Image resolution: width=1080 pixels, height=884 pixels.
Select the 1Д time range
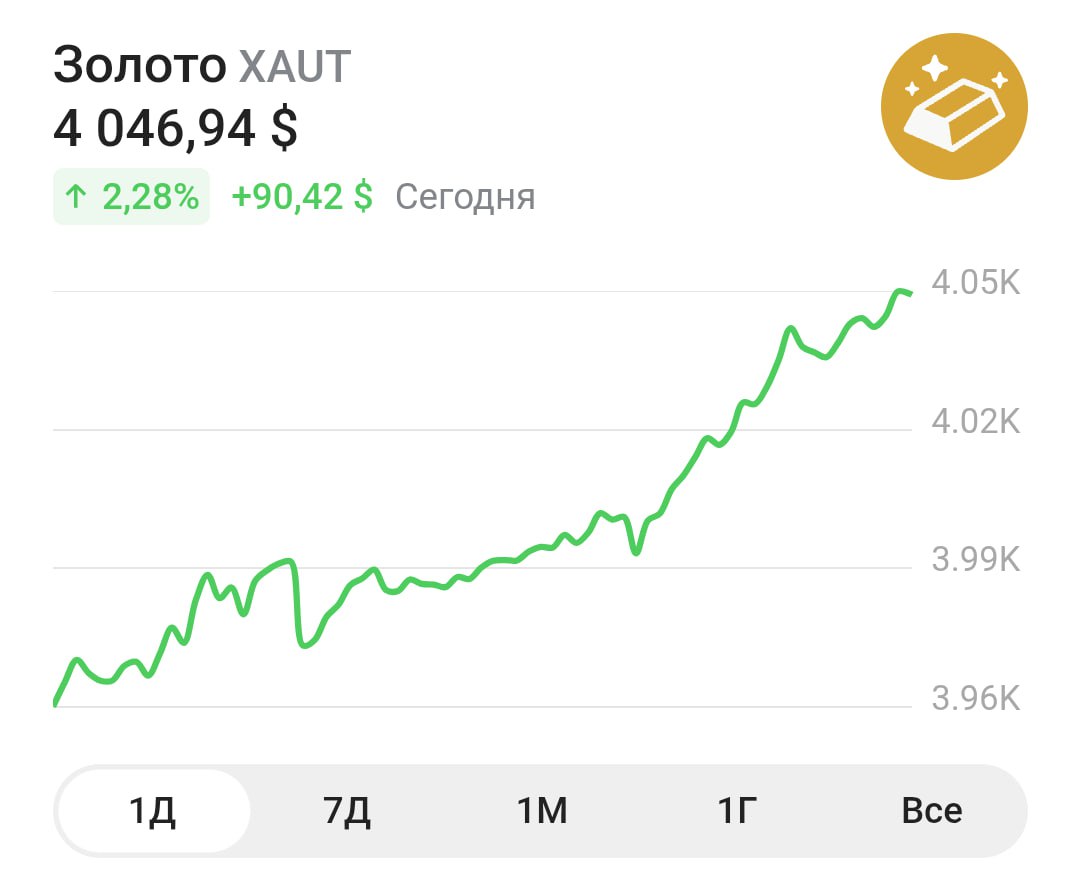(152, 810)
